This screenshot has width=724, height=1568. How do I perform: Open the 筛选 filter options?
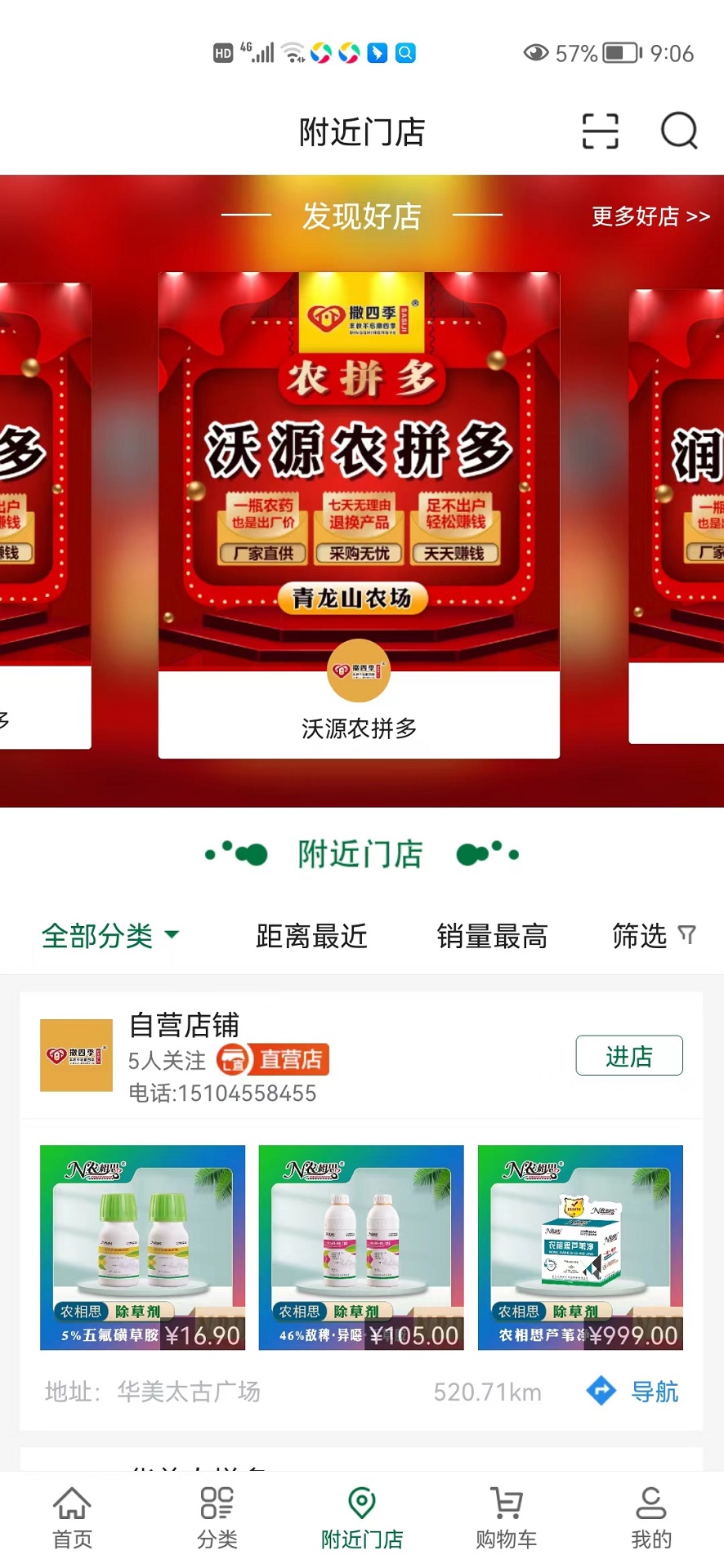(x=652, y=937)
